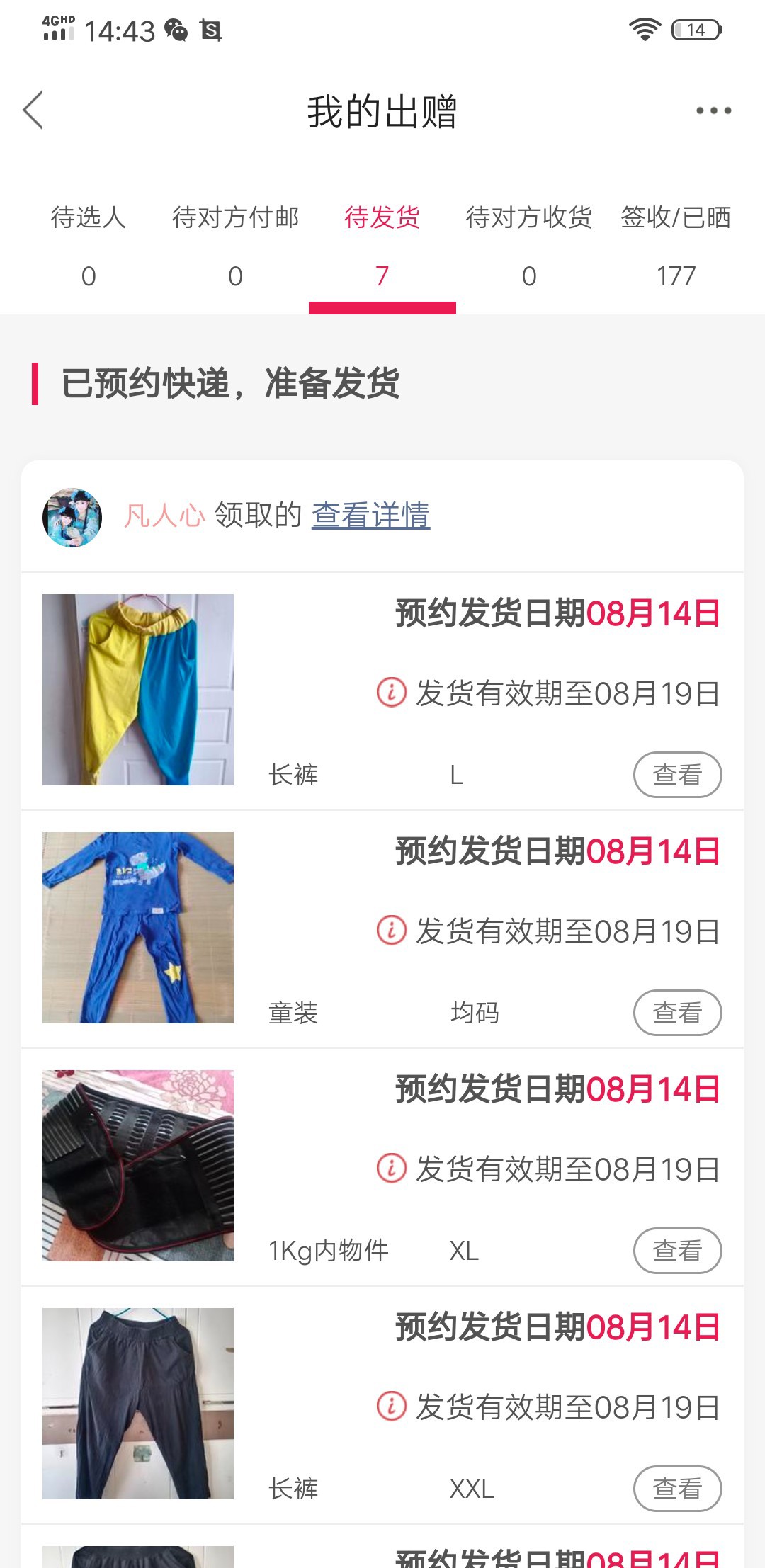Open the dark XXL trousers photo
The image size is (765, 1568).
[x=138, y=1404]
